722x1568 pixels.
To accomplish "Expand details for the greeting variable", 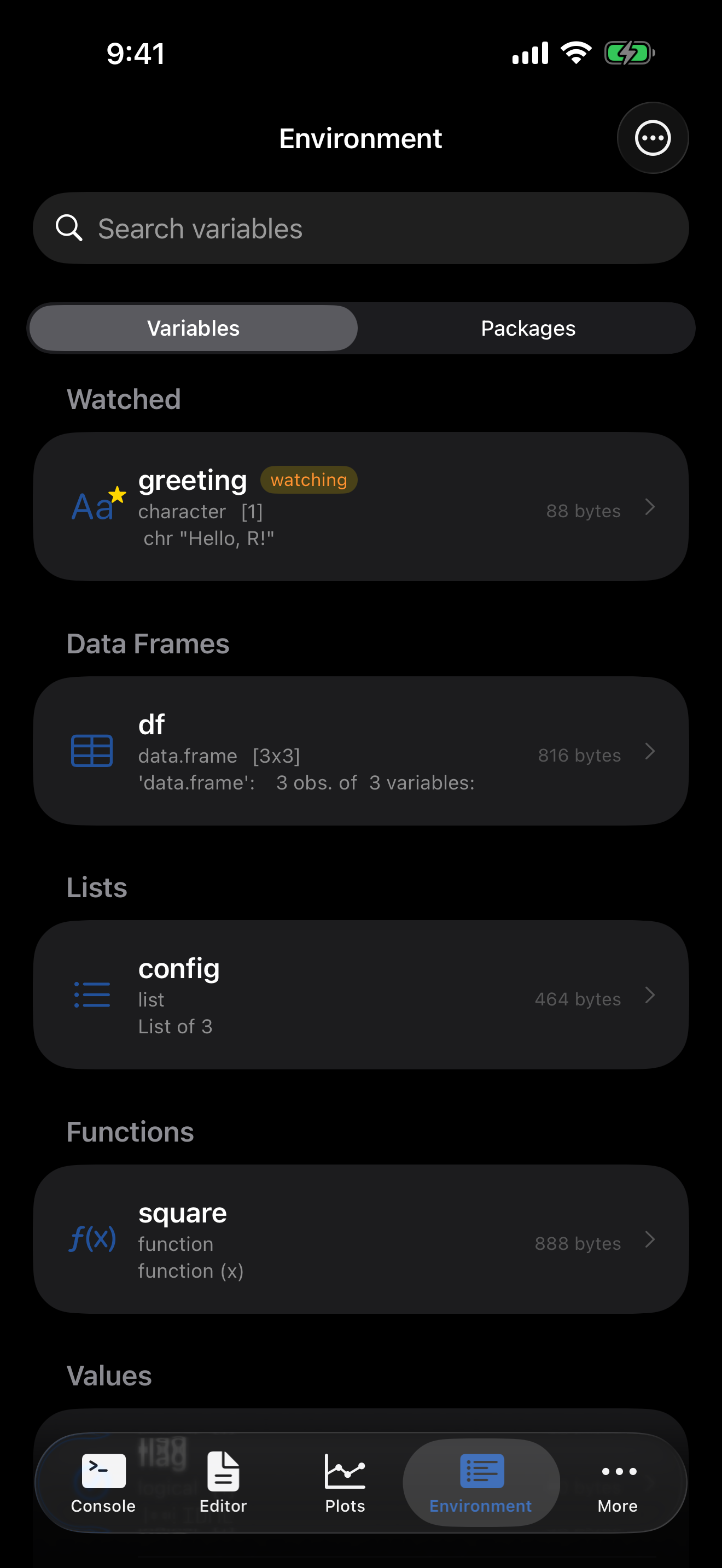I will click(x=651, y=506).
